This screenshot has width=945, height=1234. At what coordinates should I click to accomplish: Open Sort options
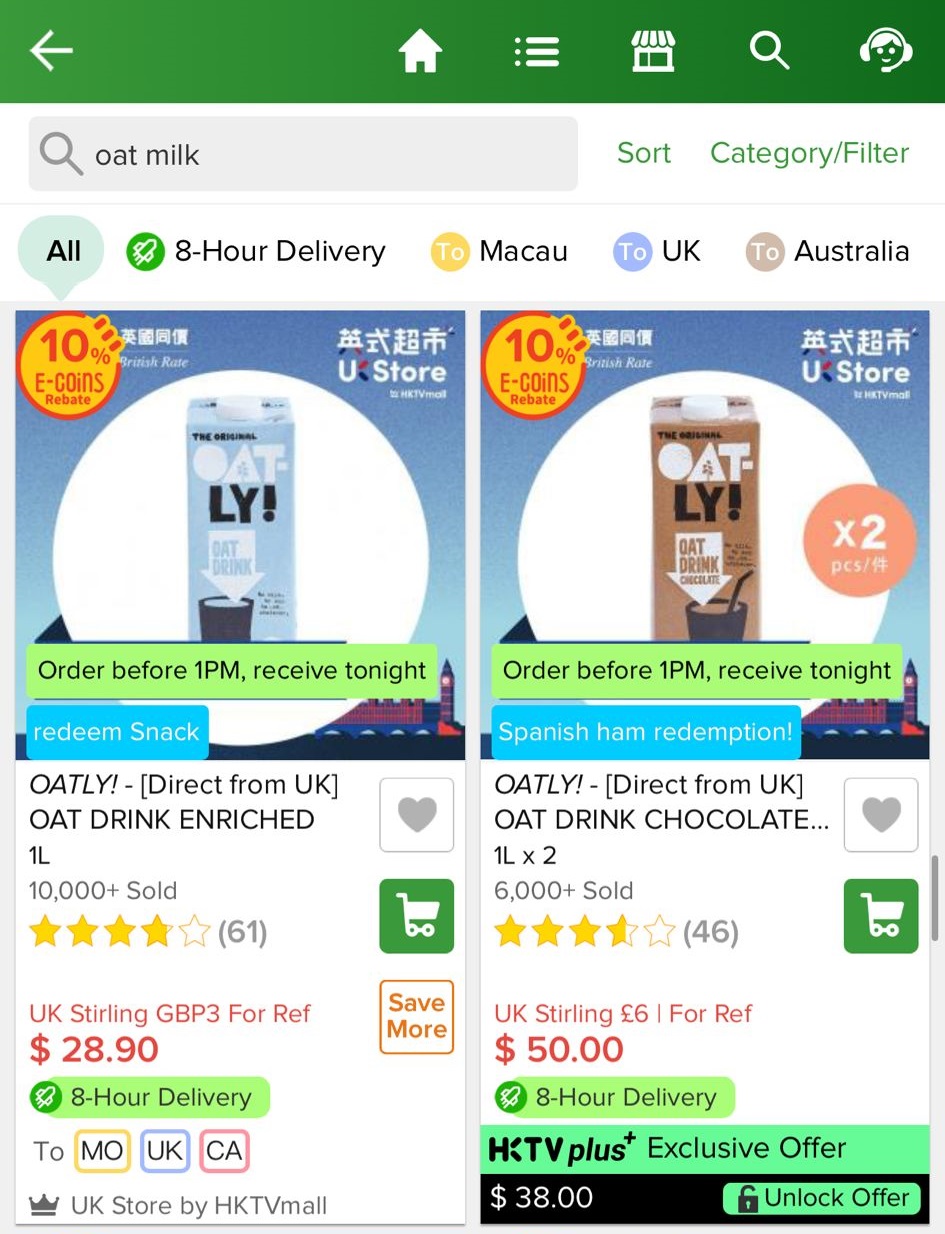(644, 153)
